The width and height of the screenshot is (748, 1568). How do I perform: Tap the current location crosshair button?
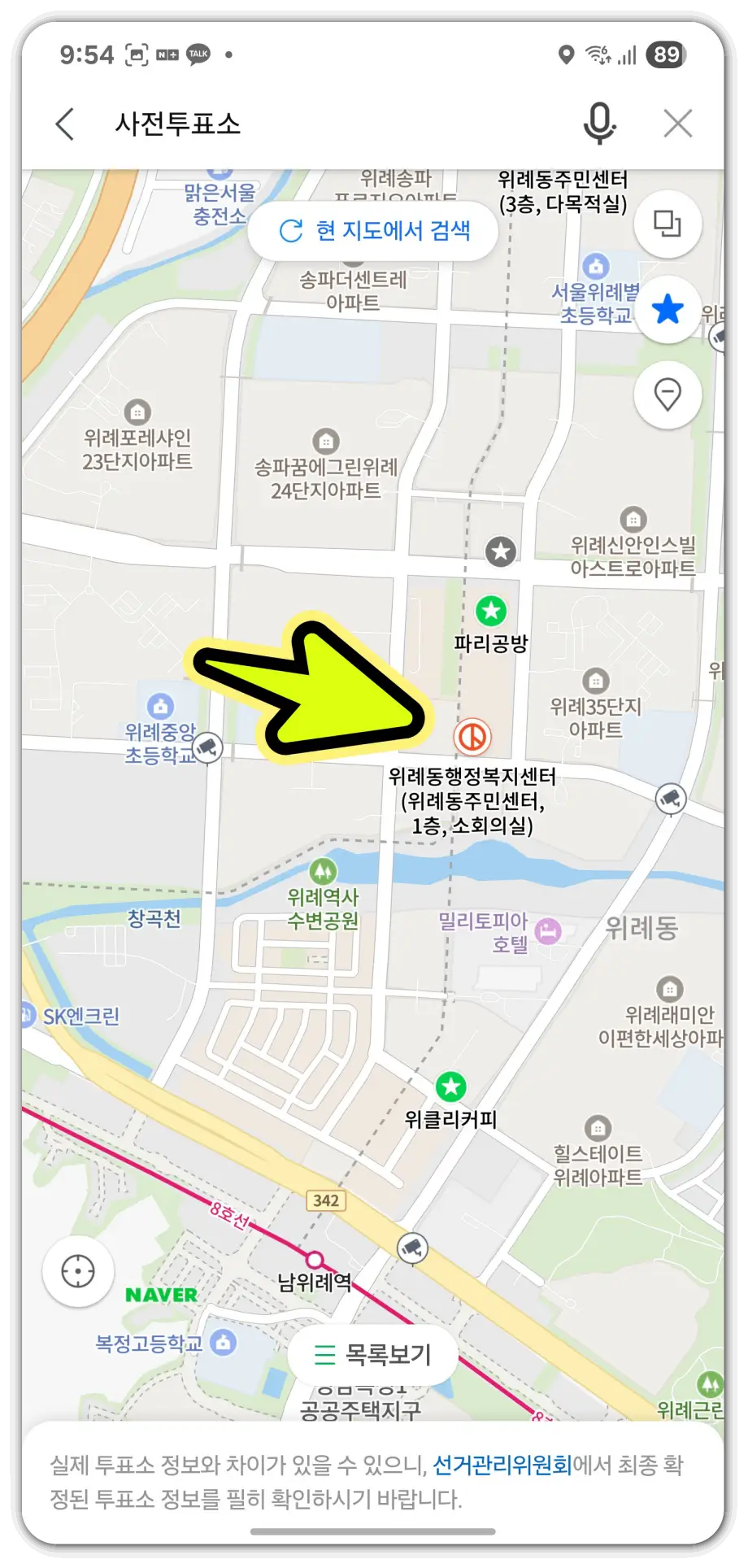pos(77,1273)
